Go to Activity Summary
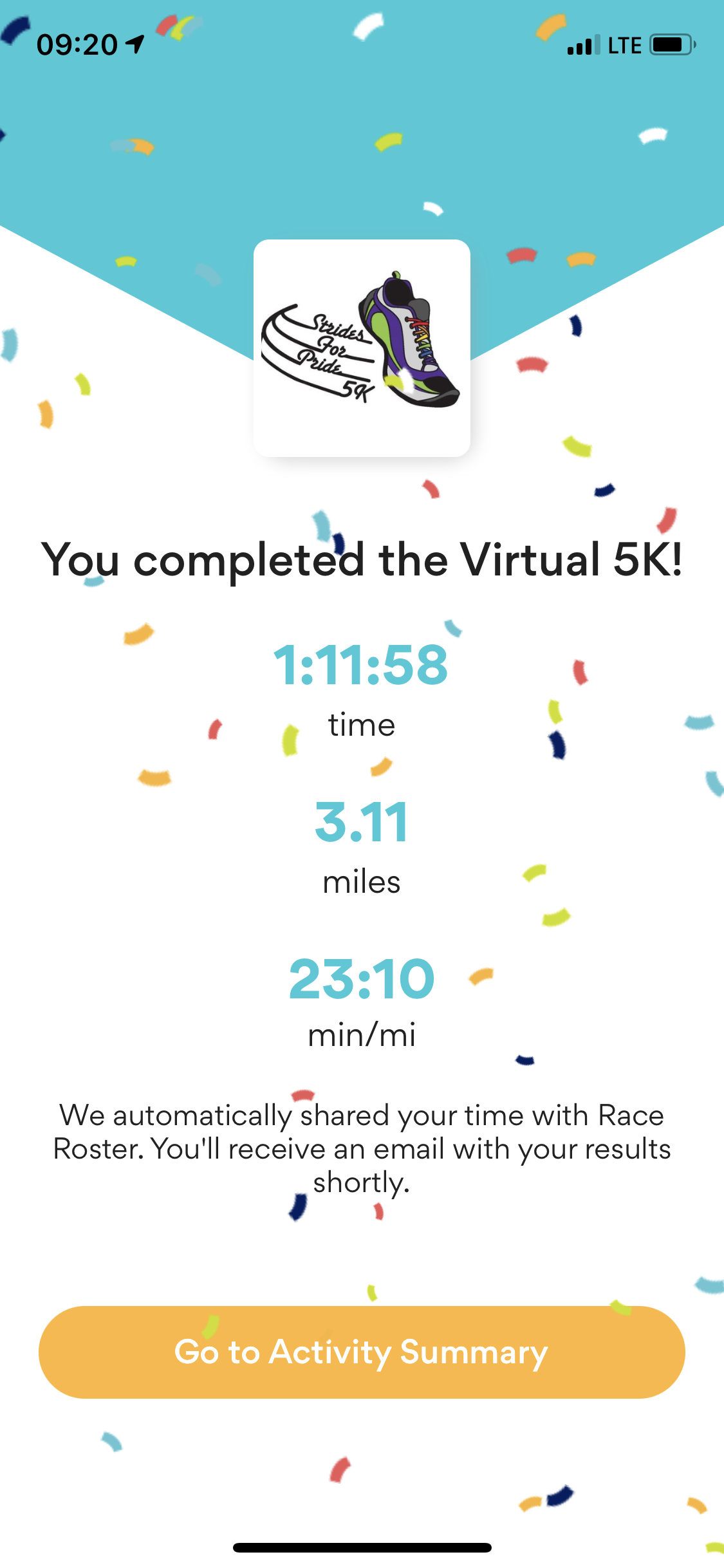The image size is (724, 1568). tap(362, 1352)
